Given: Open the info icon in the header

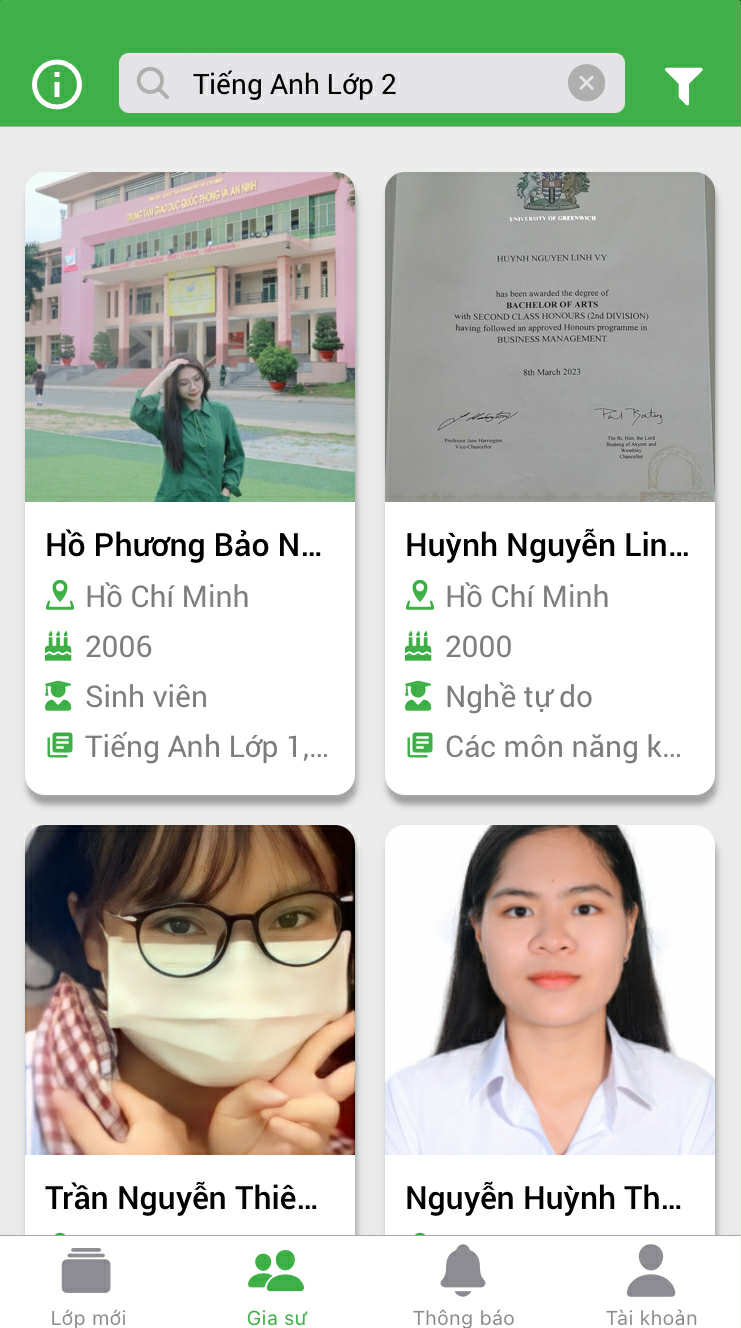Looking at the screenshot, I should click(x=57, y=84).
